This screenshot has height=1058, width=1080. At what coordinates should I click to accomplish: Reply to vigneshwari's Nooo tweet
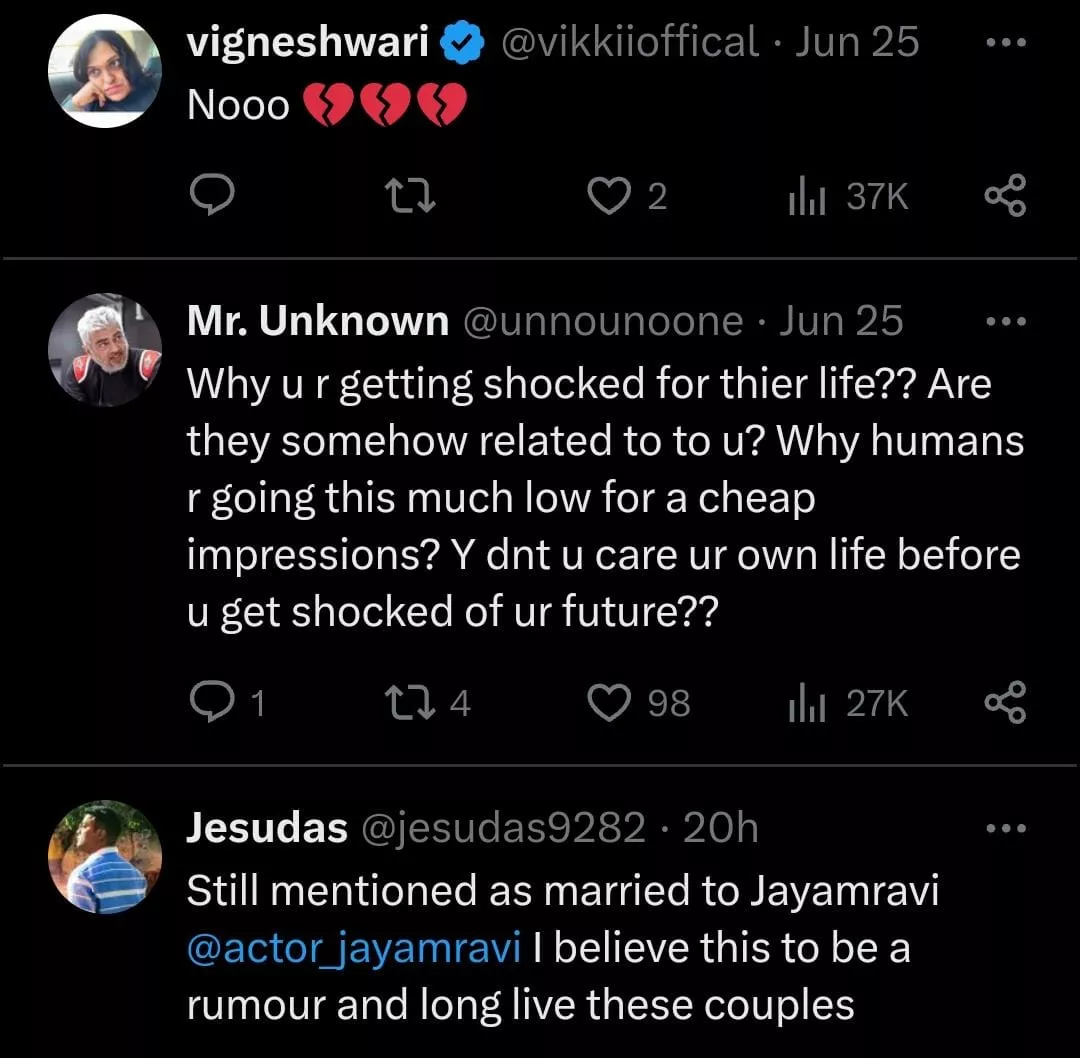coord(211,196)
